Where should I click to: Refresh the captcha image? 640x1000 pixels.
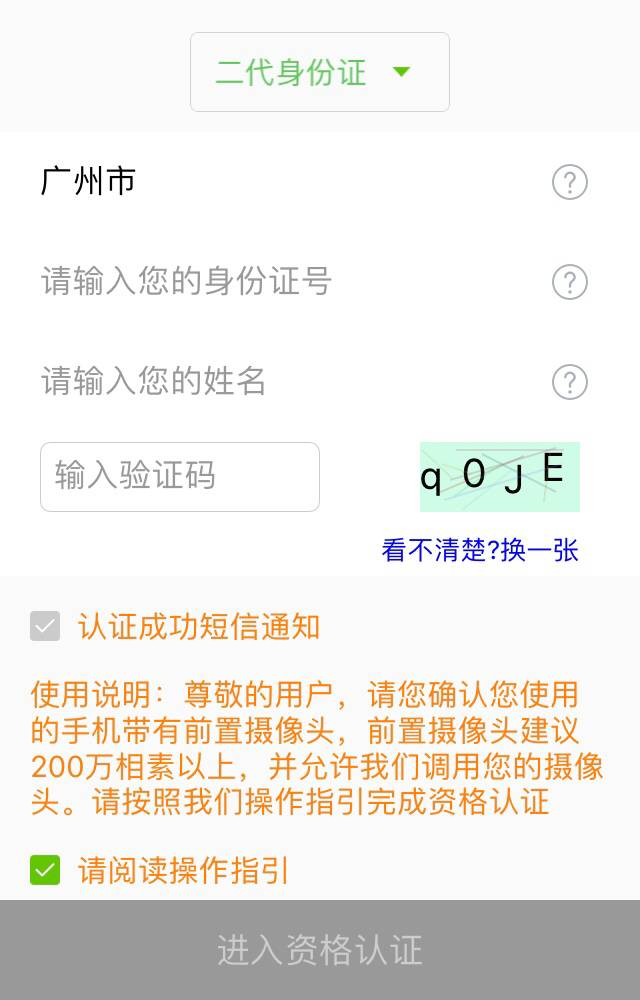[499, 476]
